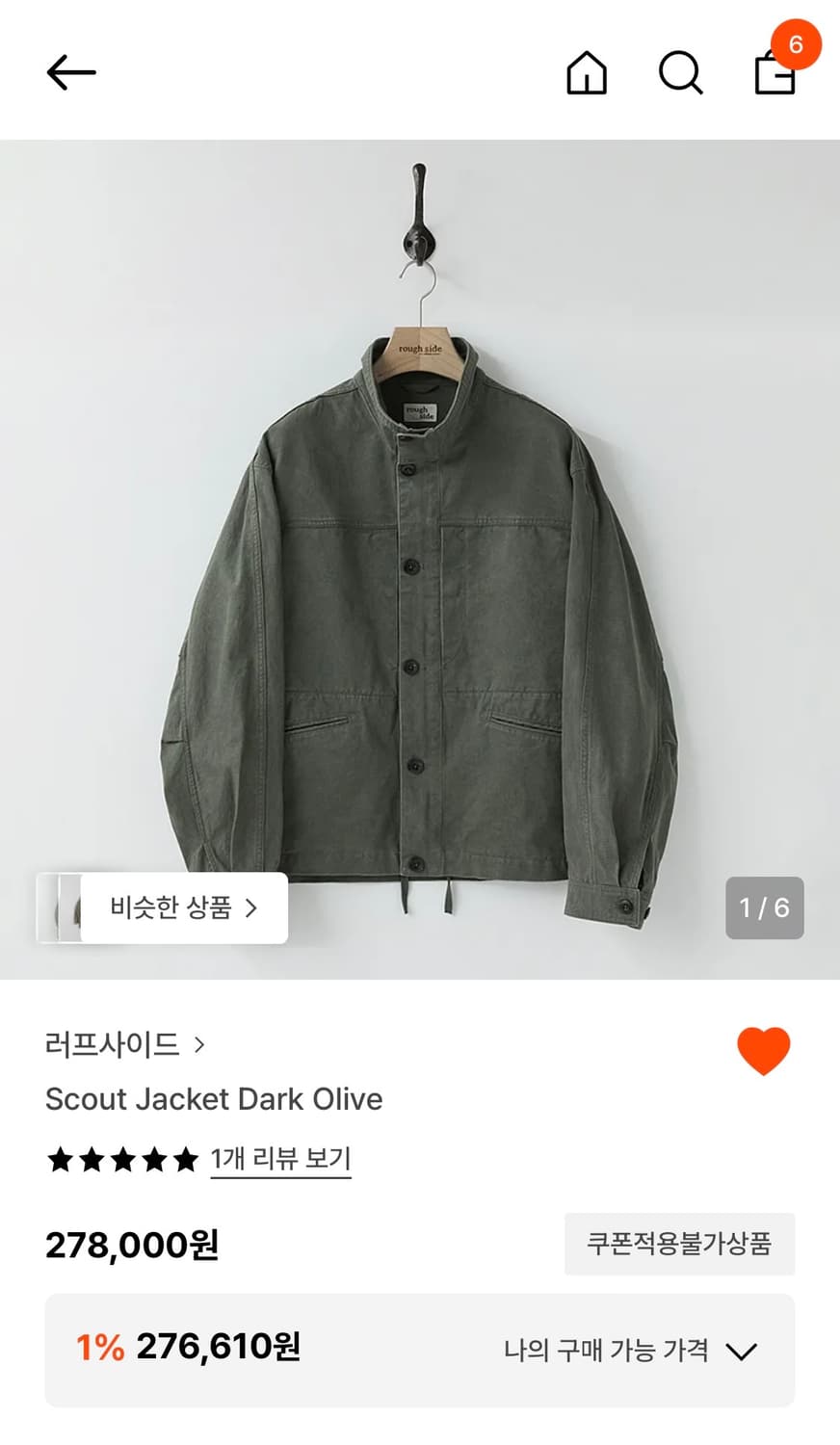Open the search icon
This screenshot has width=840, height=1445.
[x=680, y=72]
